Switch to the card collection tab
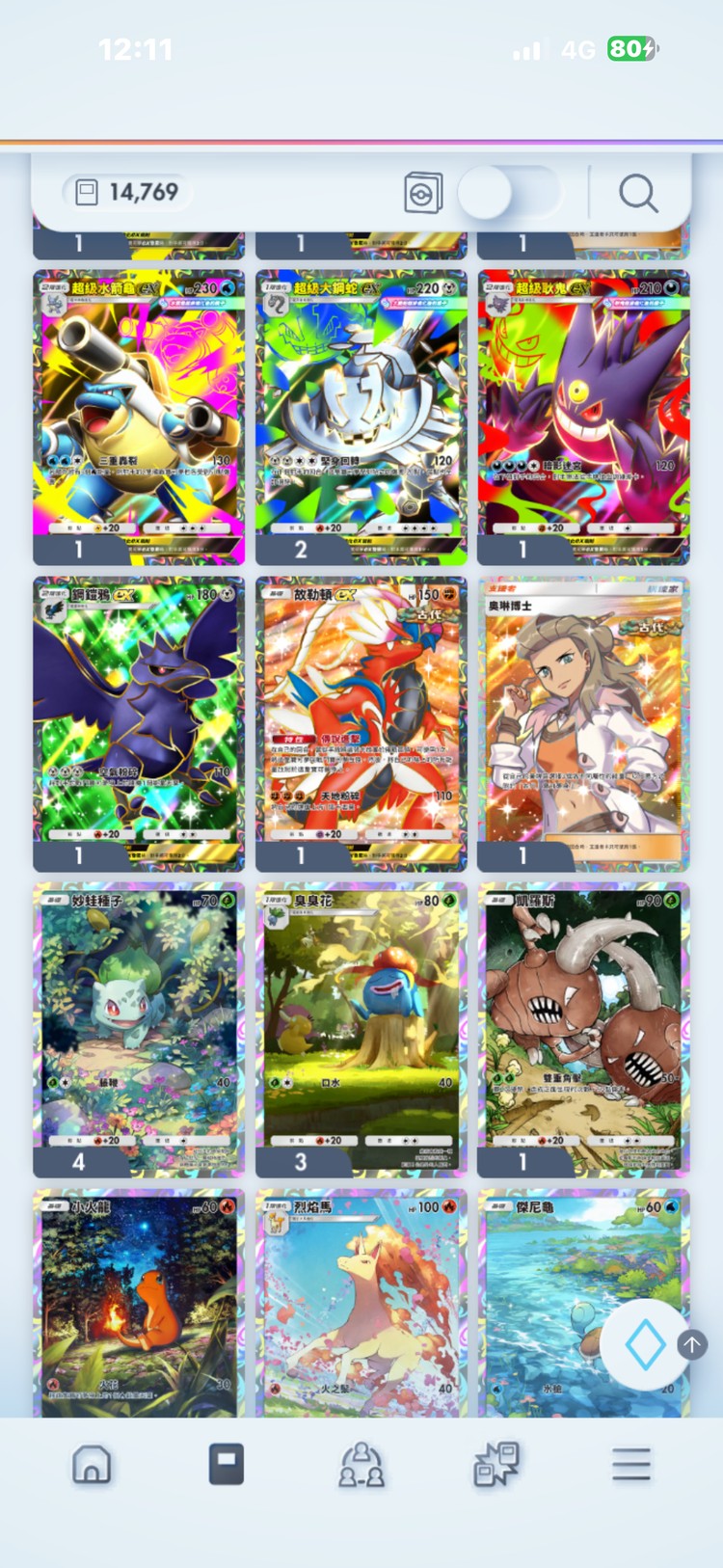The height and width of the screenshot is (1568, 723). click(227, 1464)
